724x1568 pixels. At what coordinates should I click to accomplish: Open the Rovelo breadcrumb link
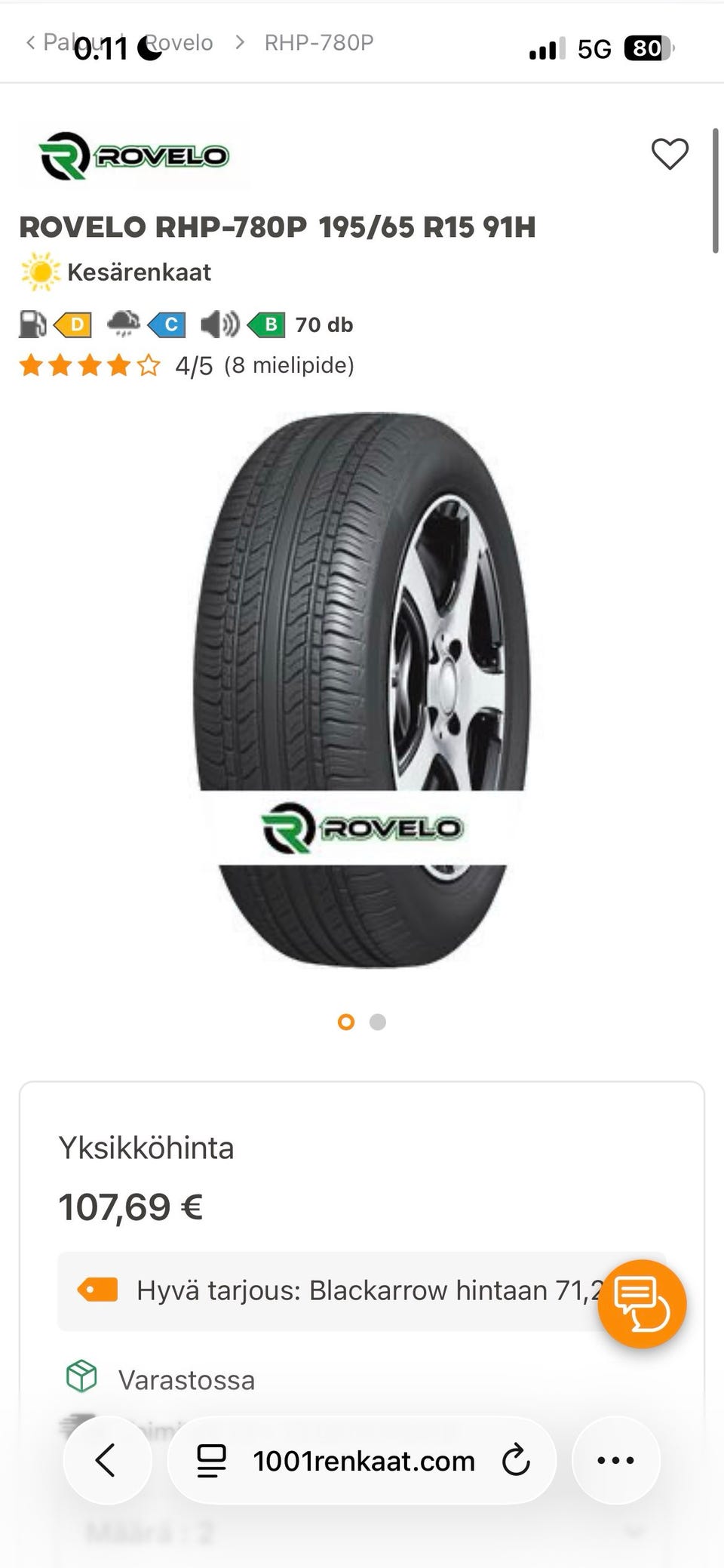coord(179,42)
